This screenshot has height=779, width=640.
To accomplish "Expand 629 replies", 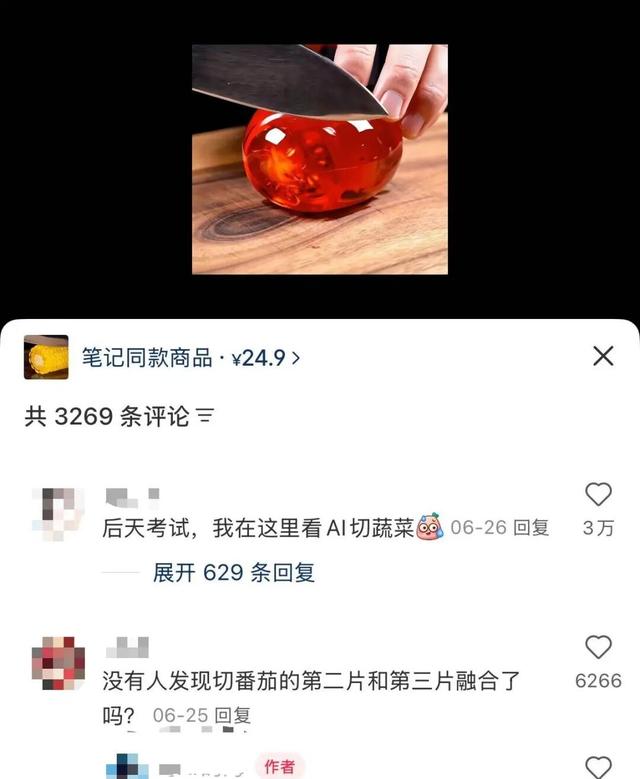I will pos(233,573).
